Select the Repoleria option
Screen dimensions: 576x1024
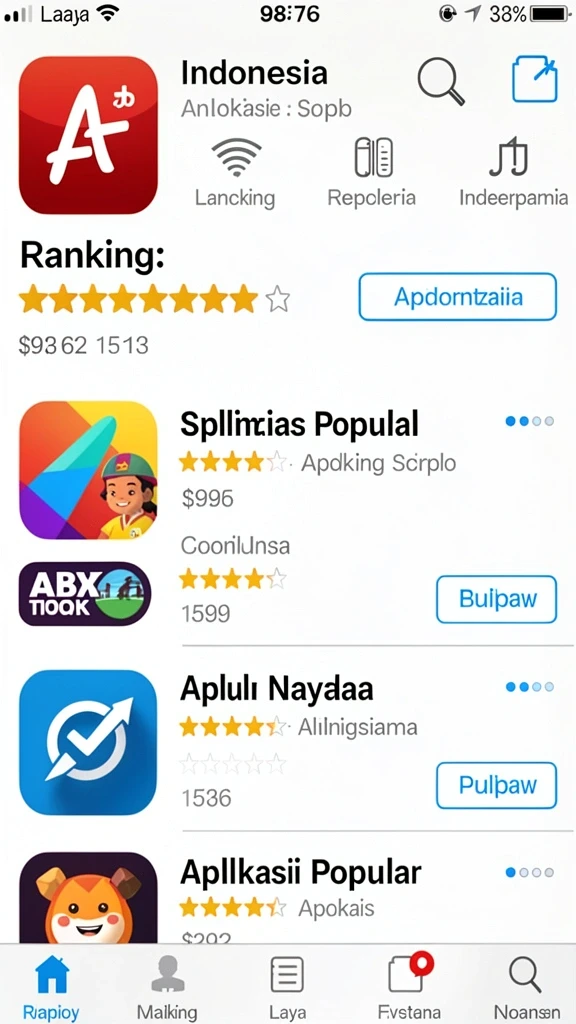(372, 172)
